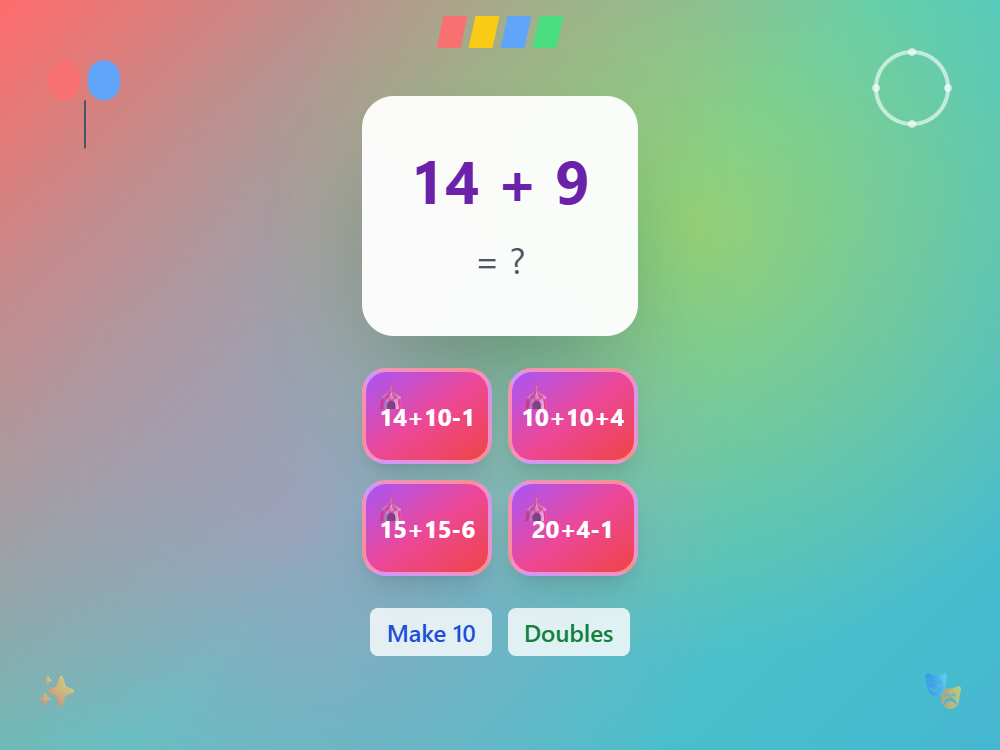1000x750 pixels.
Task: Show the Make 10 hint
Action: coord(431,632)
